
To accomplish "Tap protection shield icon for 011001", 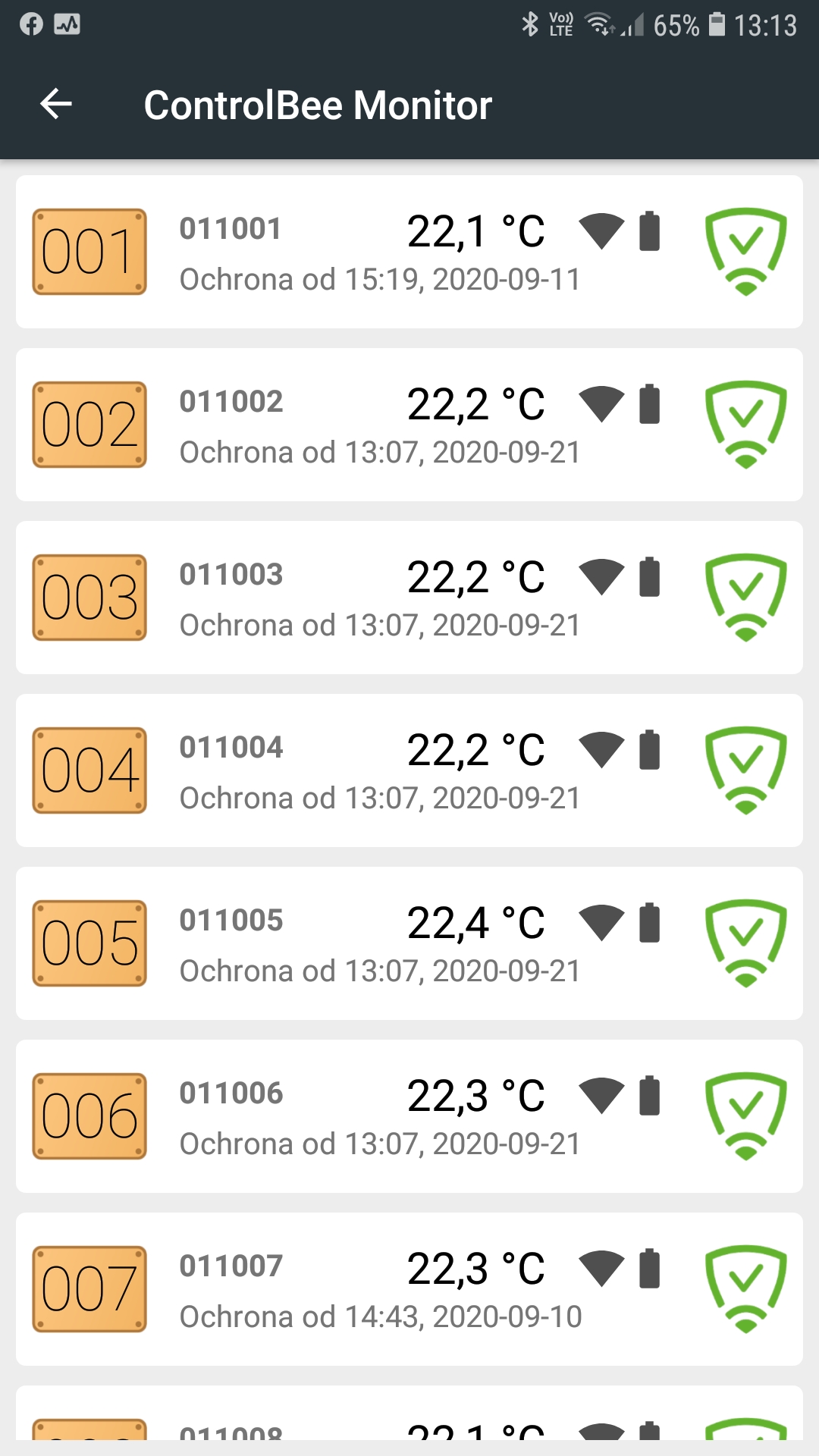I will click(746, 252).
